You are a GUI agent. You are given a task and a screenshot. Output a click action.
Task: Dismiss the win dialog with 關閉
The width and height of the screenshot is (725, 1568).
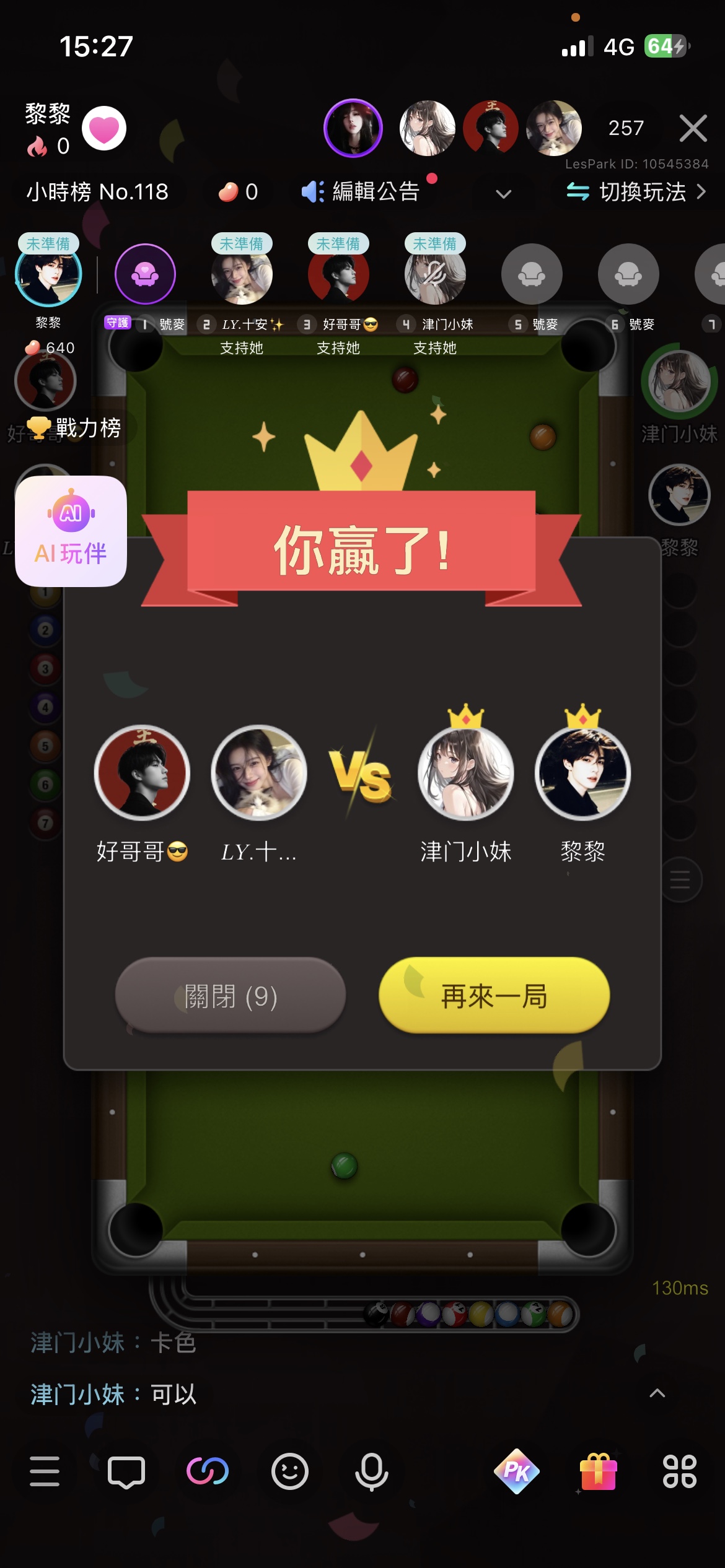(231, 996)
